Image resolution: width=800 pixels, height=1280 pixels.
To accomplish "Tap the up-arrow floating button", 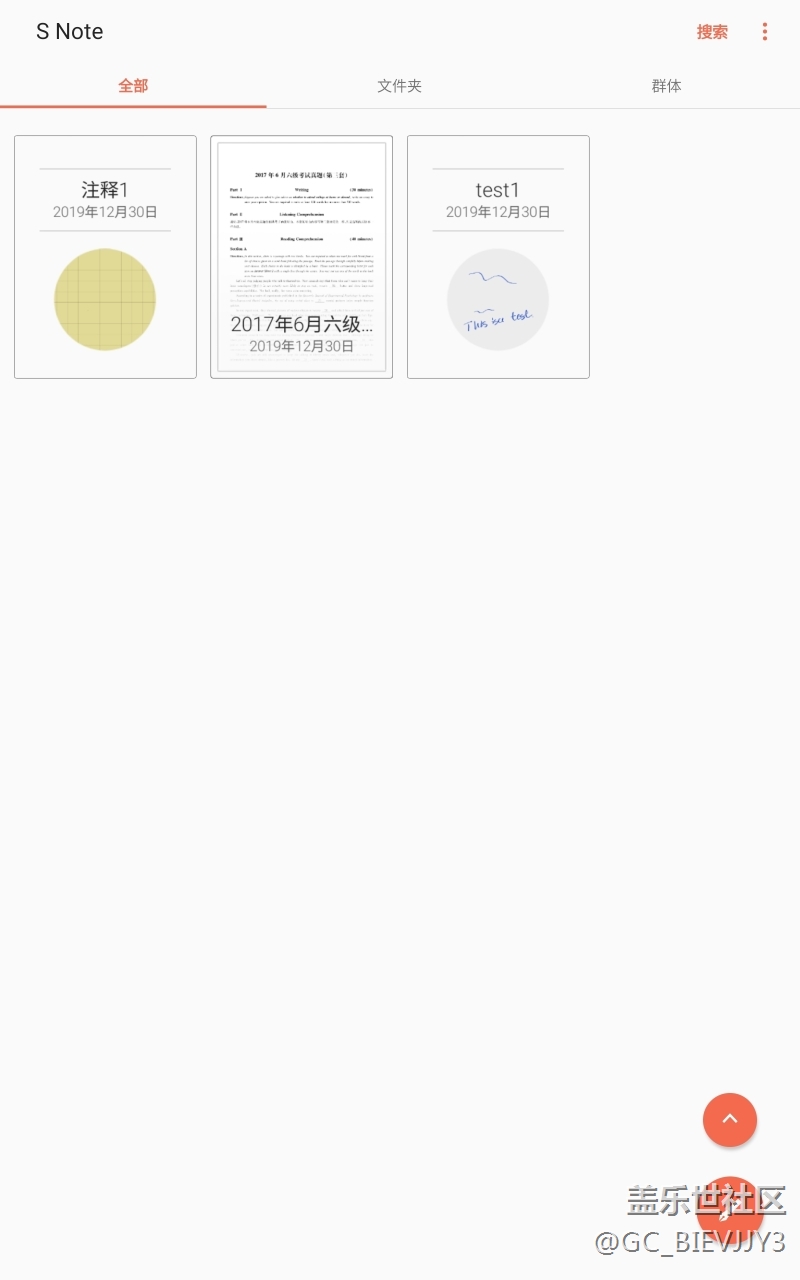I will pos(730,1120).
